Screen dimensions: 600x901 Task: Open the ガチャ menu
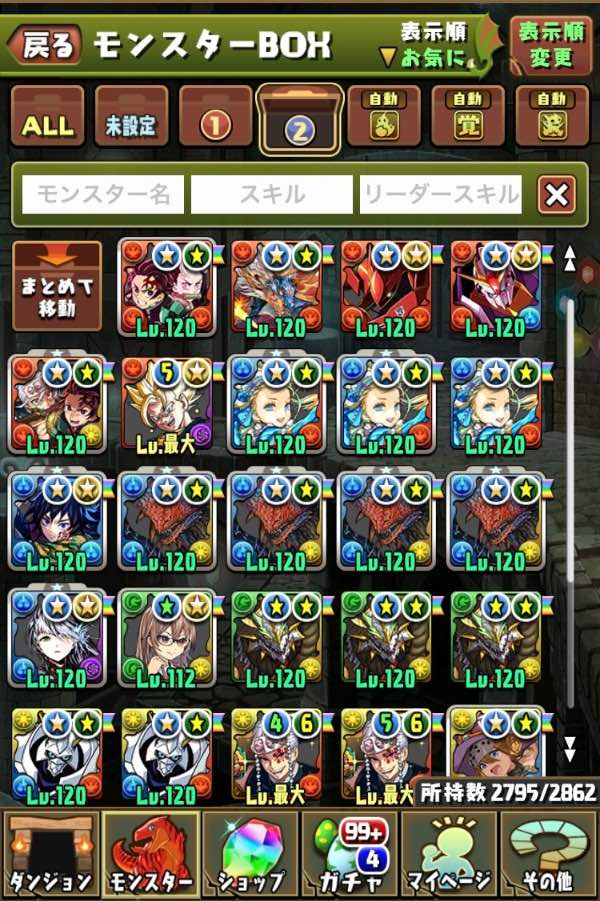click(x=349, y=855)
